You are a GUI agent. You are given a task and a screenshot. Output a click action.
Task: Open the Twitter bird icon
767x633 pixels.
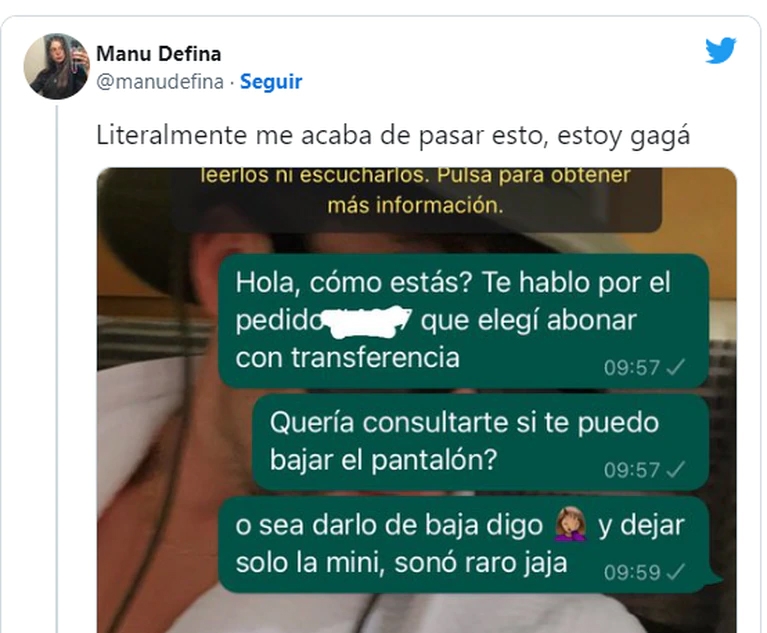(720, 51)
